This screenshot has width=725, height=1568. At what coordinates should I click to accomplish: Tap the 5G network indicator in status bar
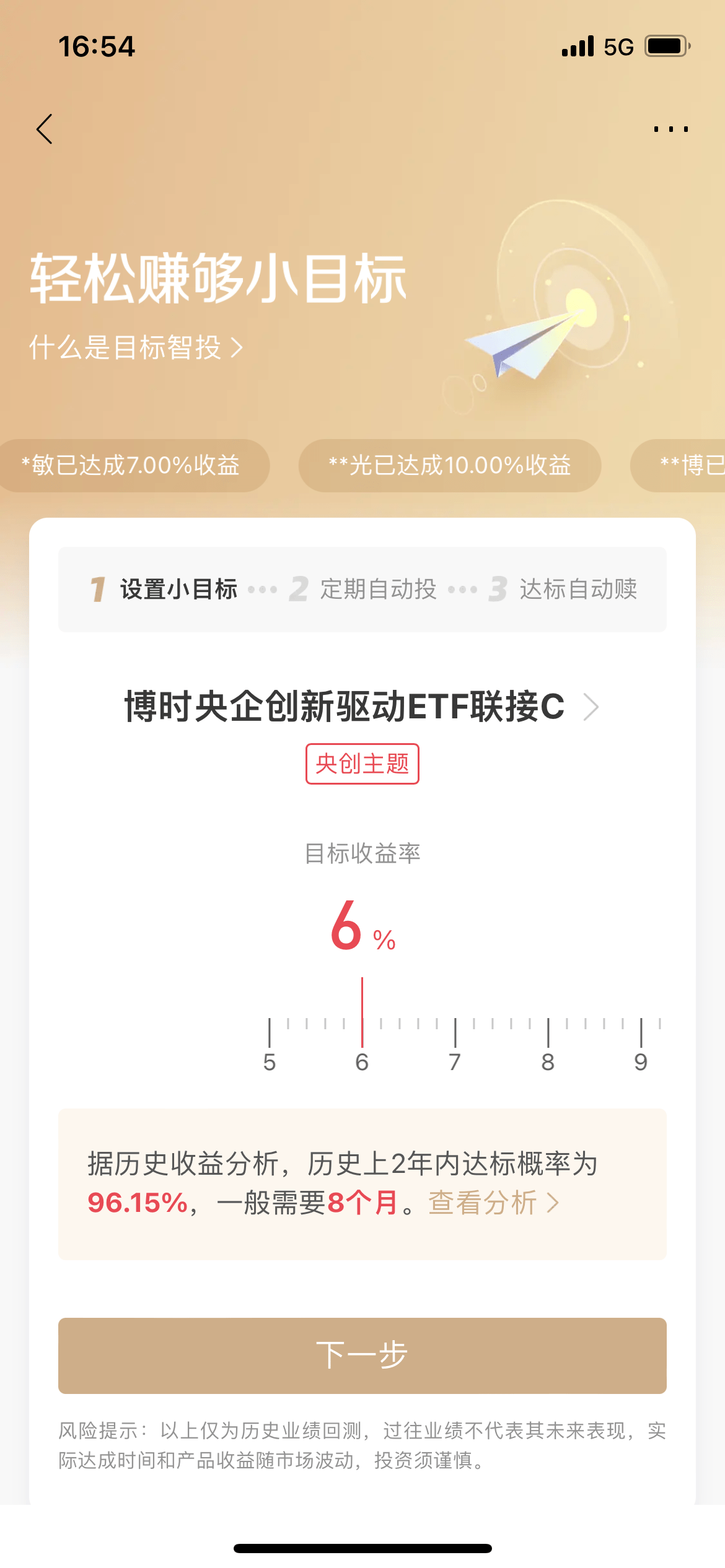618,45
